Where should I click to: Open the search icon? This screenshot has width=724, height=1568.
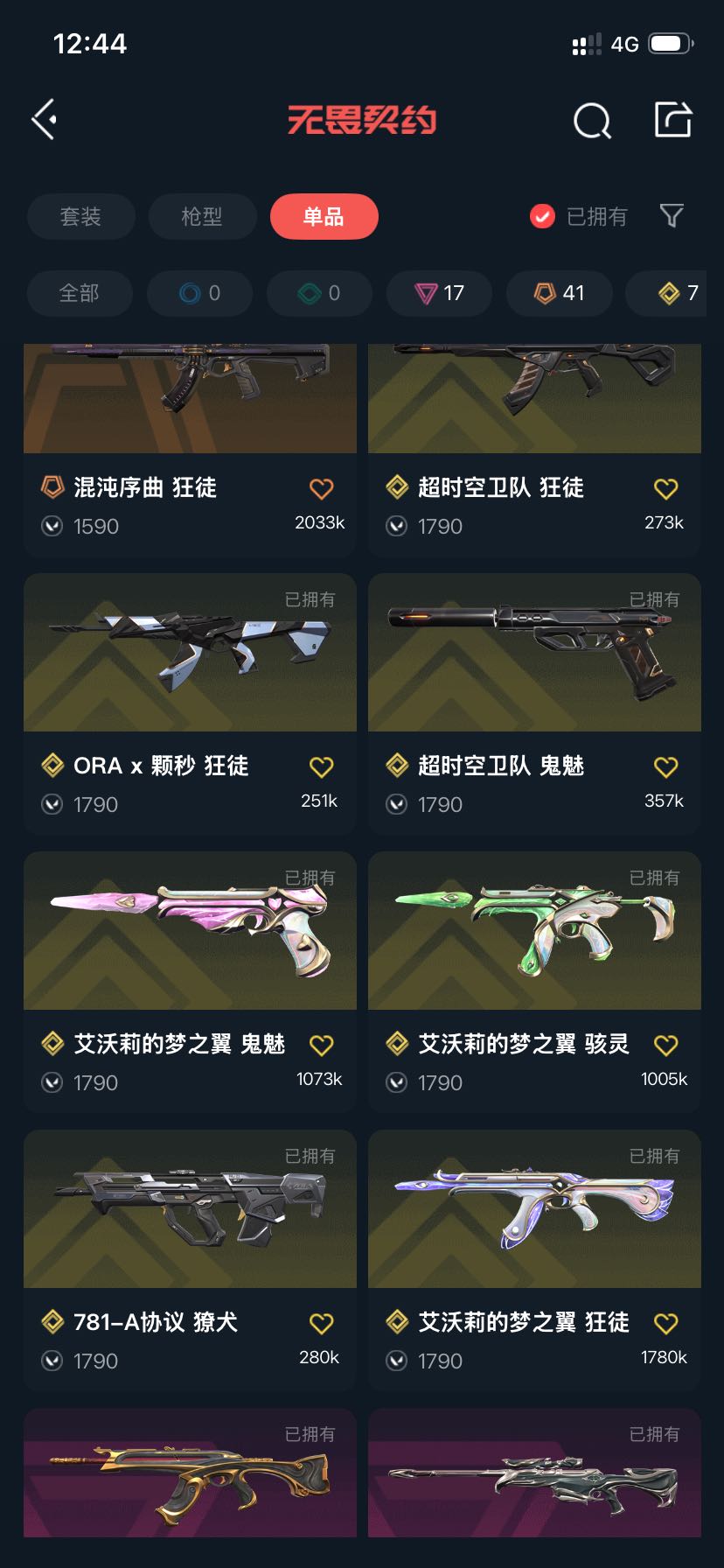(592, 121)
